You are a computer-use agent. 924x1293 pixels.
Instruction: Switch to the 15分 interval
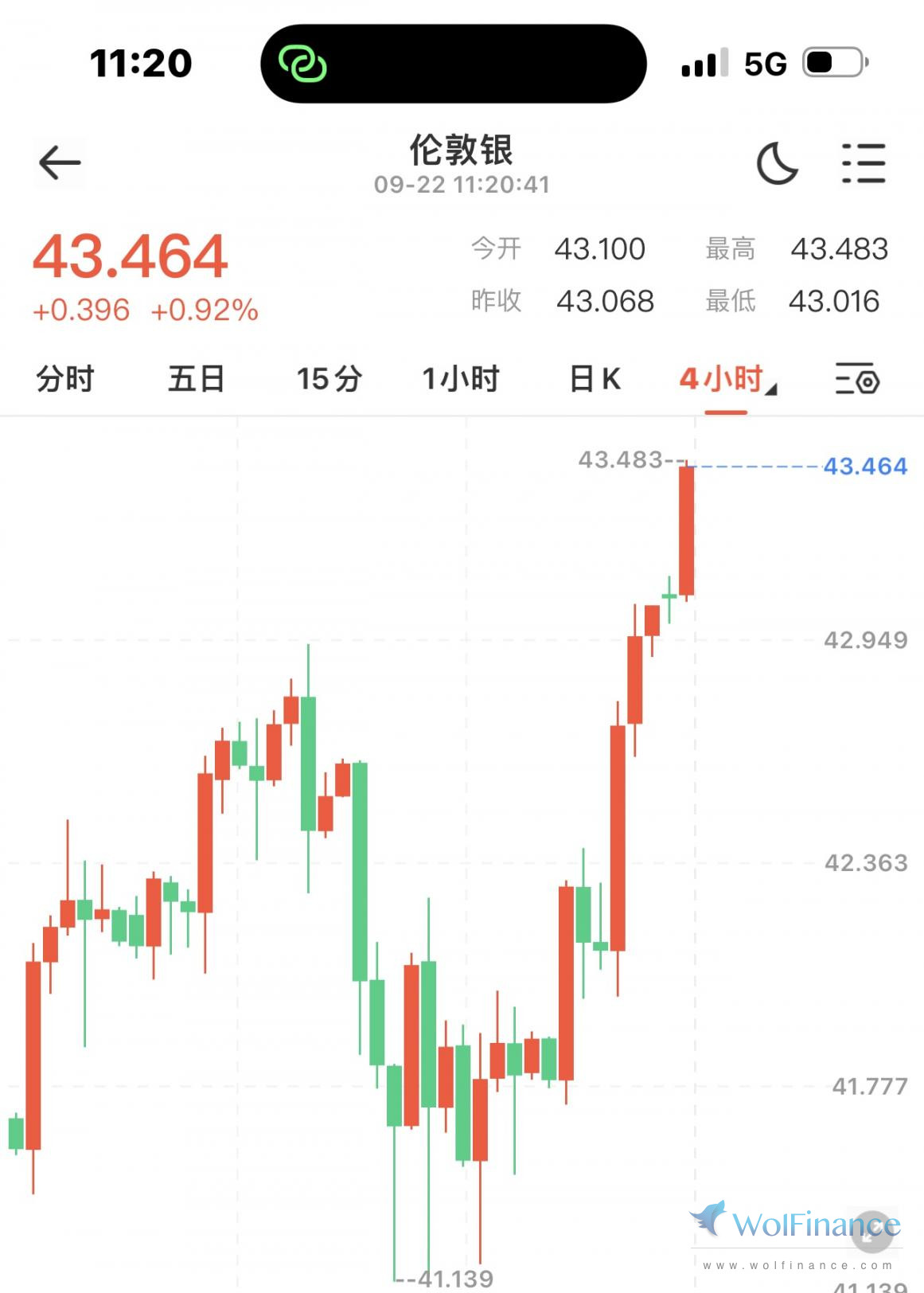(x=329, y=379)
